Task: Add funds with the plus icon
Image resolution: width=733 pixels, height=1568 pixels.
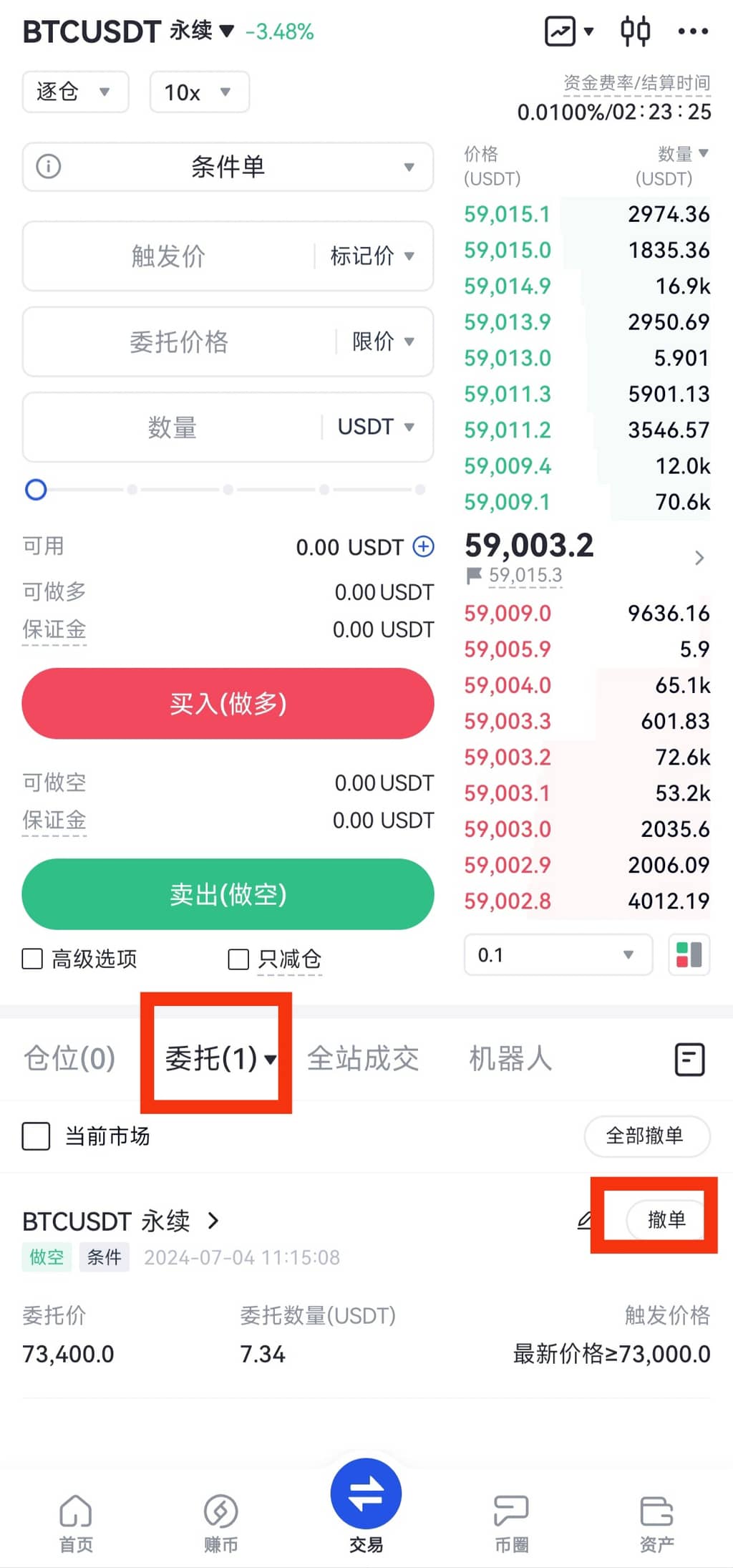Action: (424, 547)
